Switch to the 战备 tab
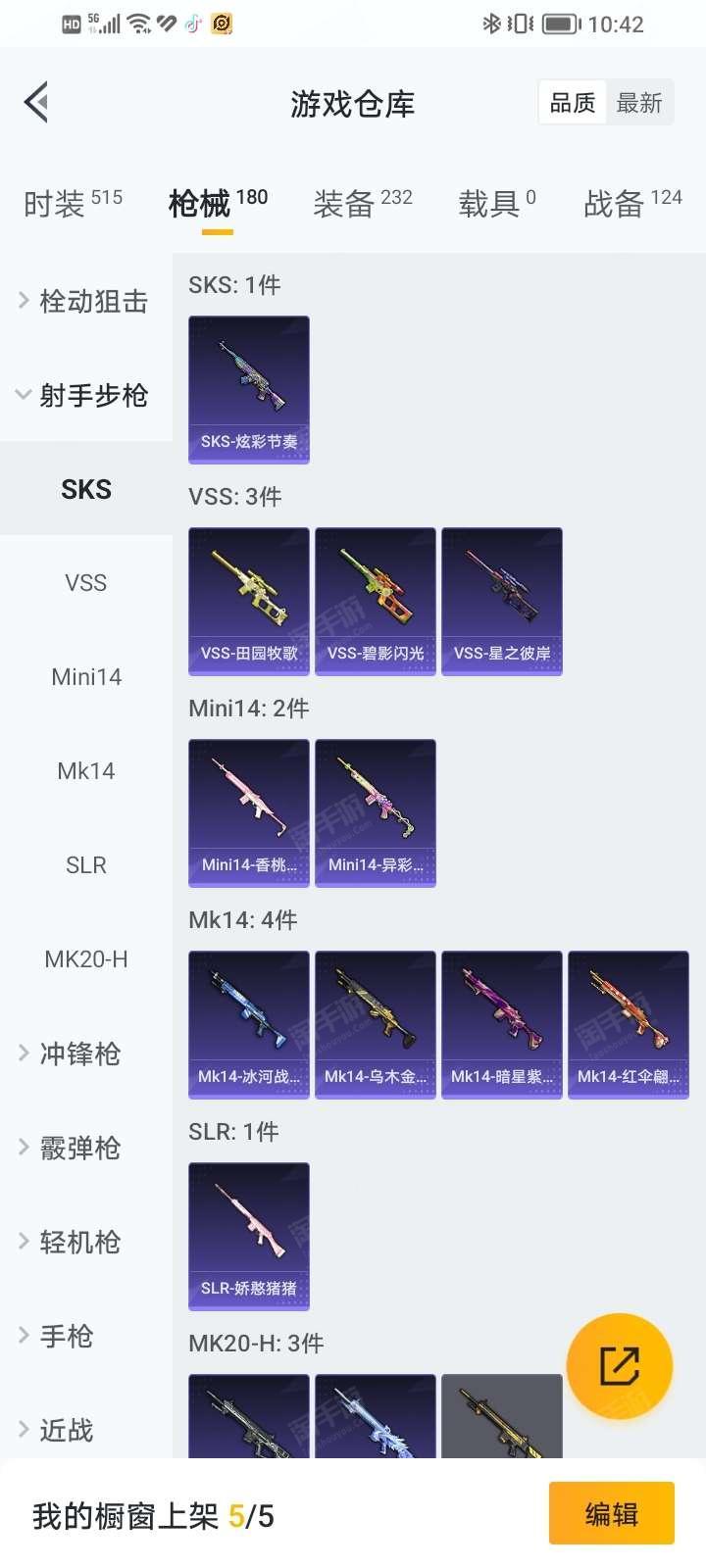The height and width of the screenshot is (1568, 706). [632, 203]
